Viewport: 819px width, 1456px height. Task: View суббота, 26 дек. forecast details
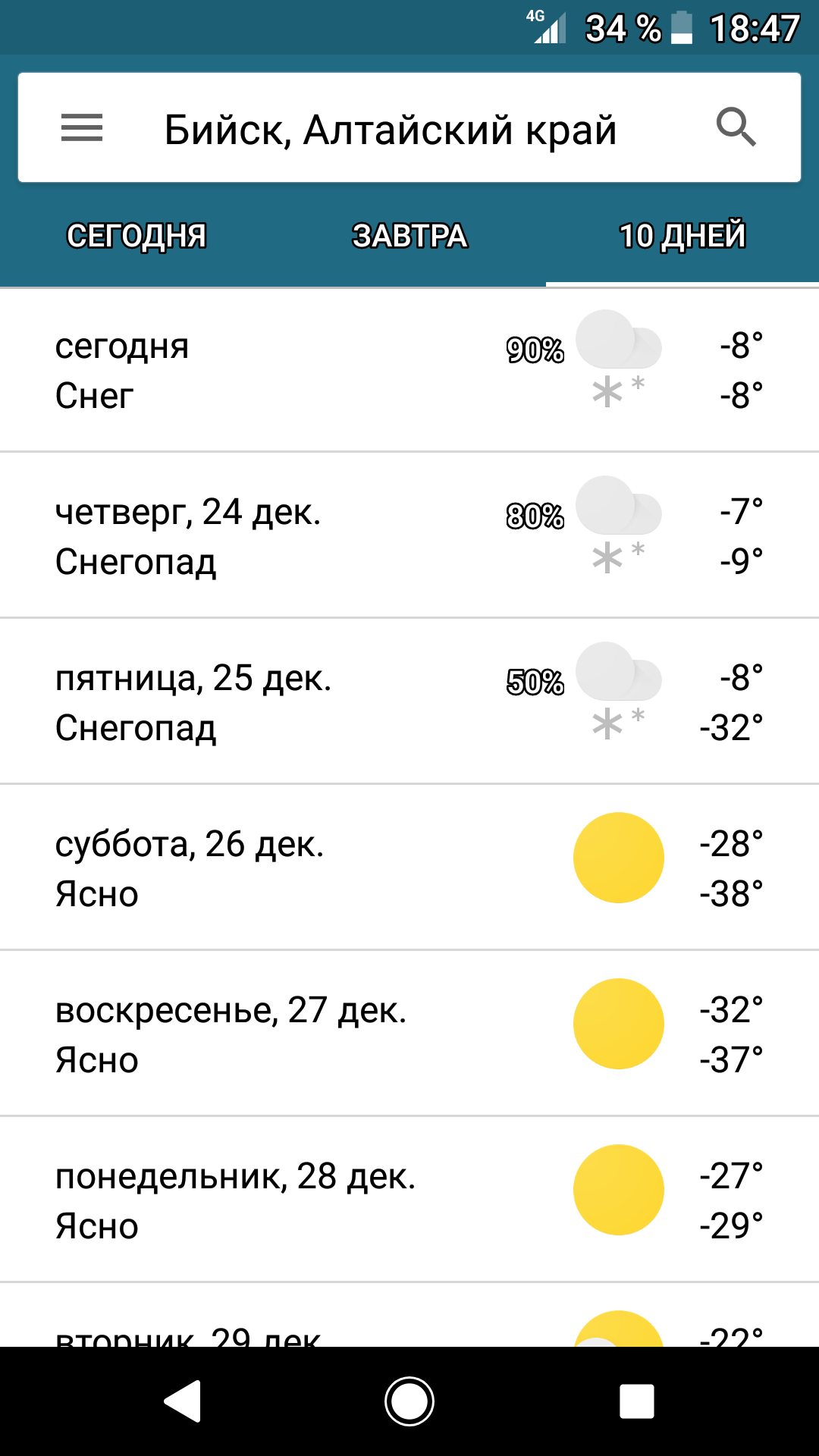click(409, 868)
